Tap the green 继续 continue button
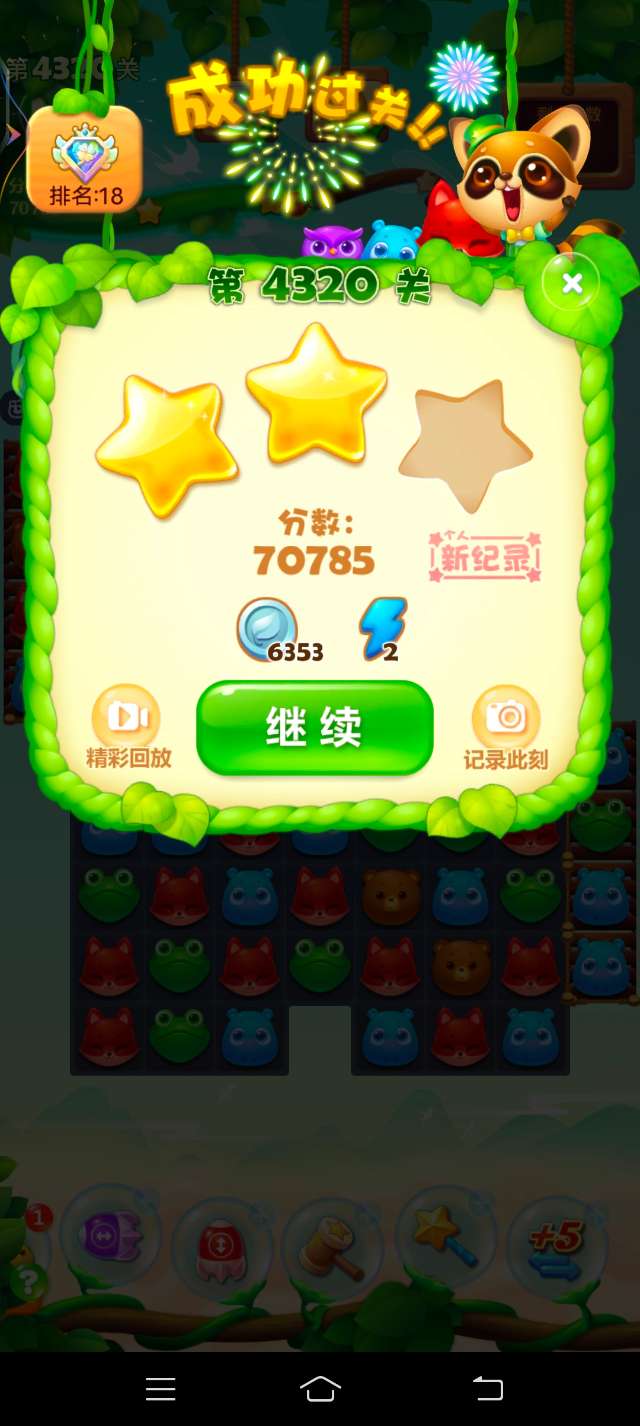Viewport: 640px width, 1426px height. click(315, 728)
